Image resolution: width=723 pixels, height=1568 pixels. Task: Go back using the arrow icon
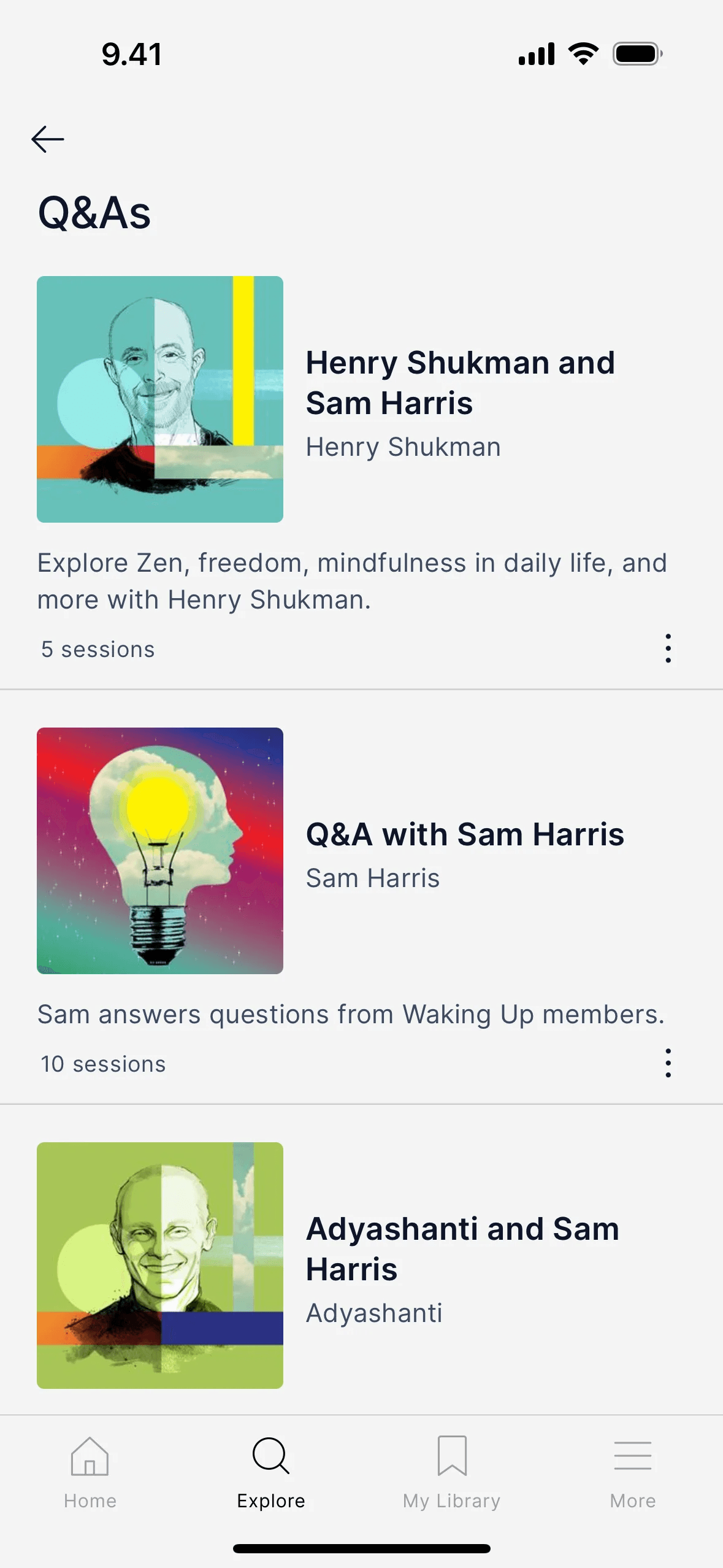tap(48, 139)
